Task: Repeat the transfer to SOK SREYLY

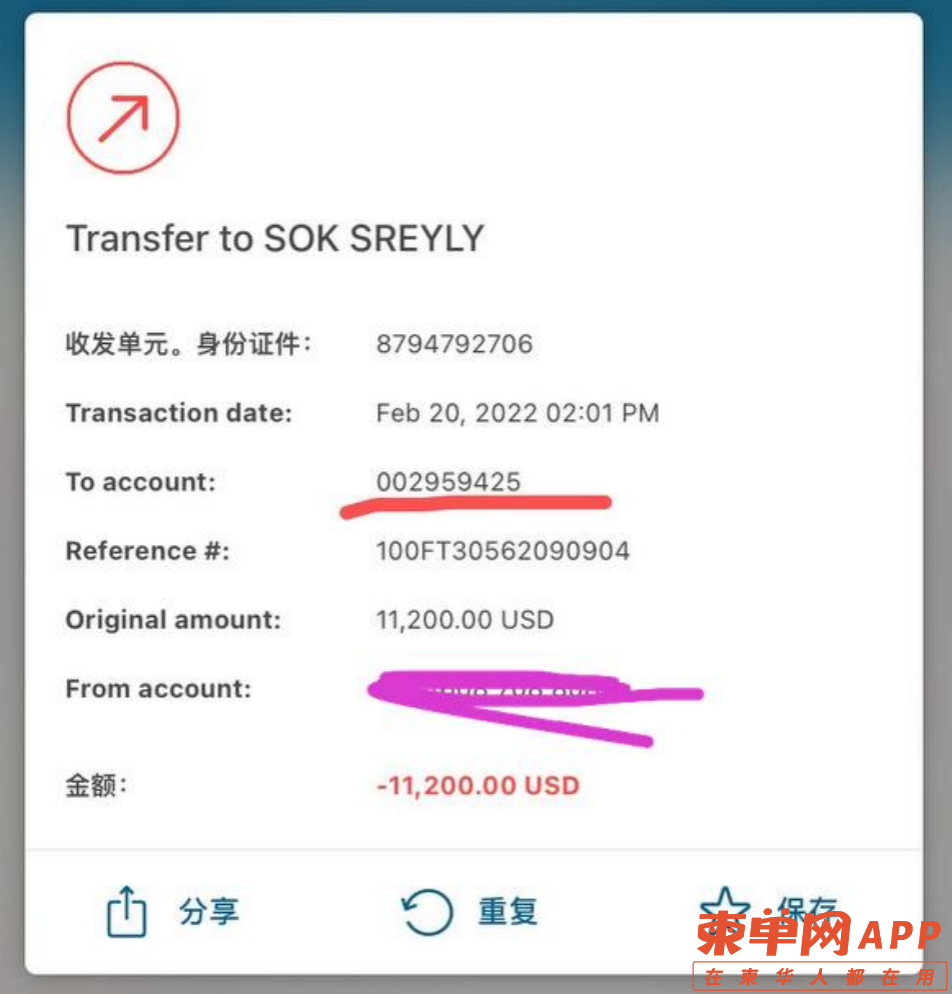Action: tap(470, 912)
